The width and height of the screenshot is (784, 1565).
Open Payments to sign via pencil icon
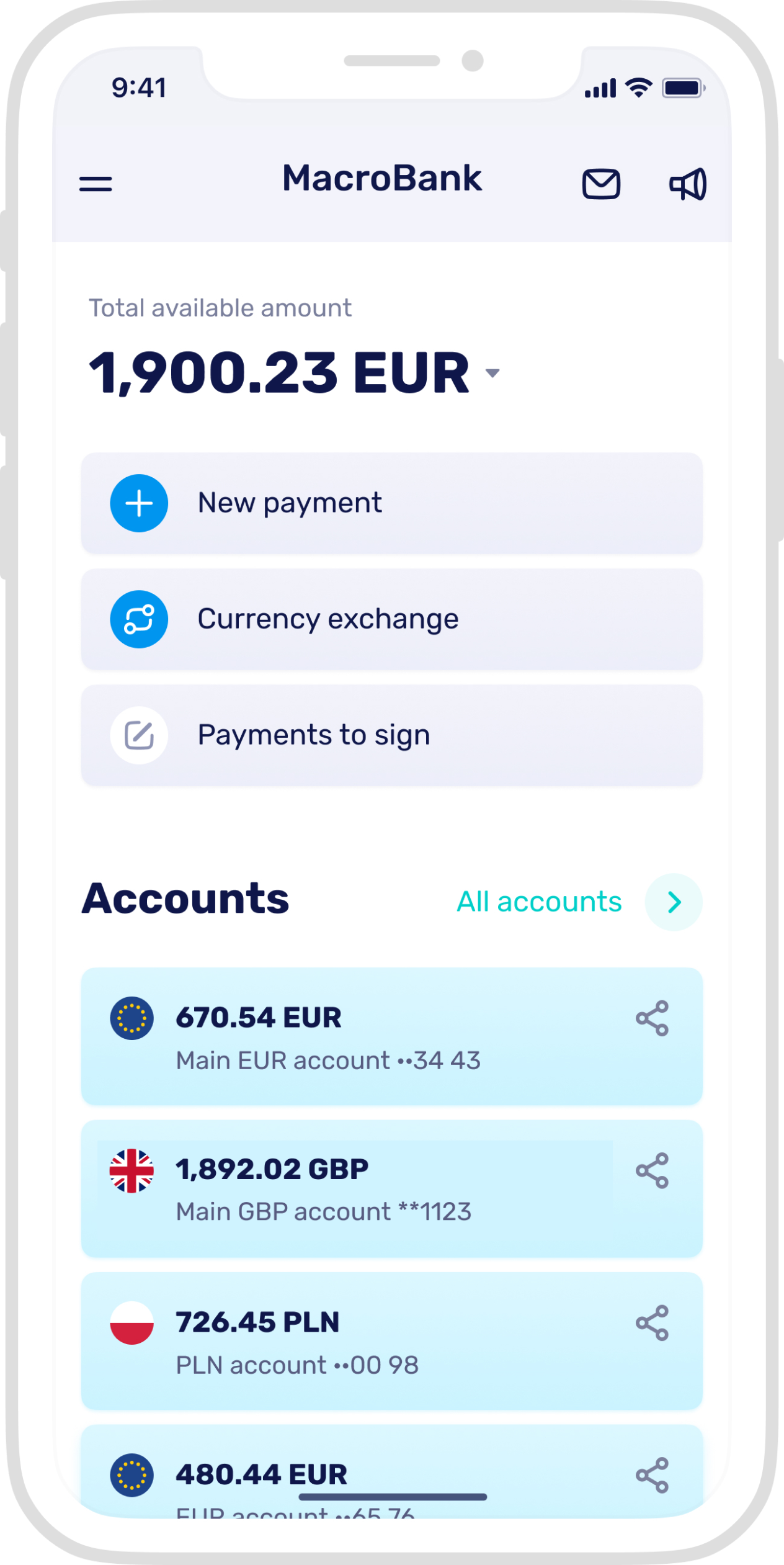138,735
